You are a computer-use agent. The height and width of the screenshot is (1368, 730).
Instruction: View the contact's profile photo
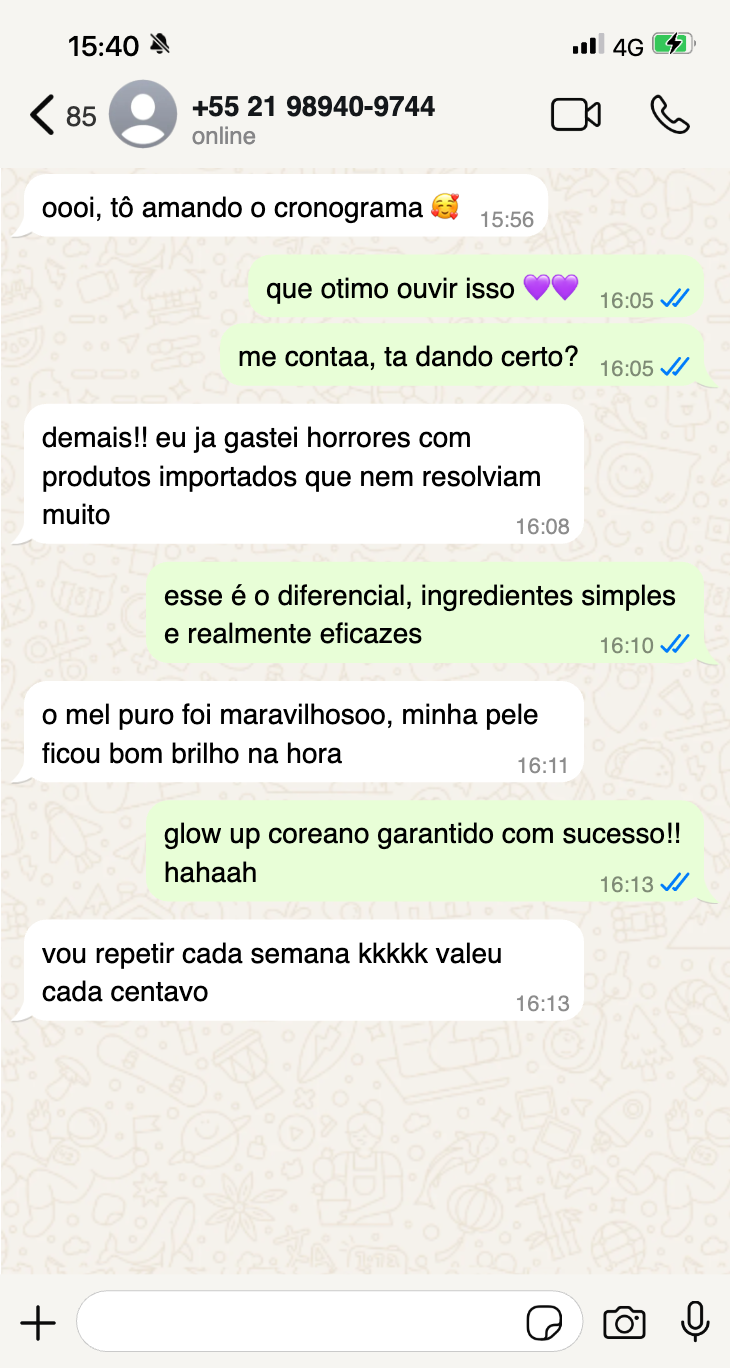pos(143,115)
